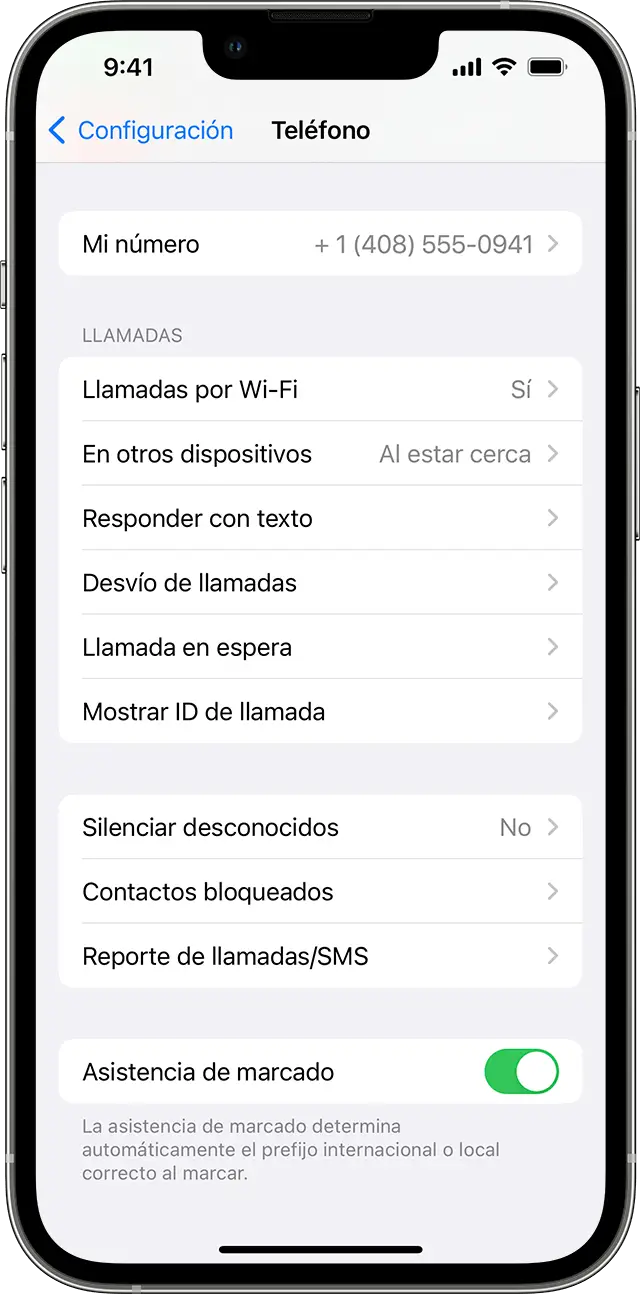
Task: Open Llamadas por Wi-Fi settings
Action: (320, 389)
